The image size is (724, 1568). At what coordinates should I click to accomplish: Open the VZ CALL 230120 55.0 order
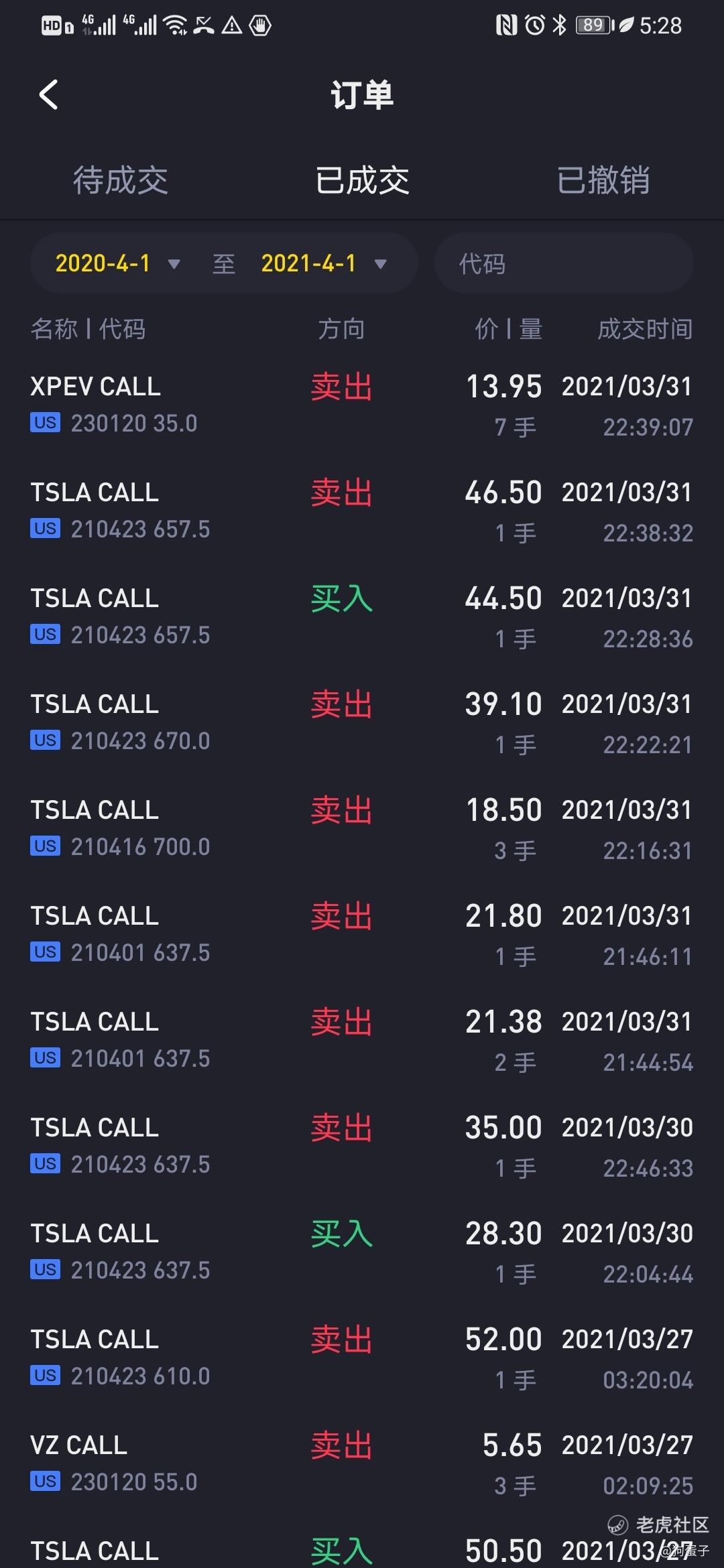coord(362,1464)
